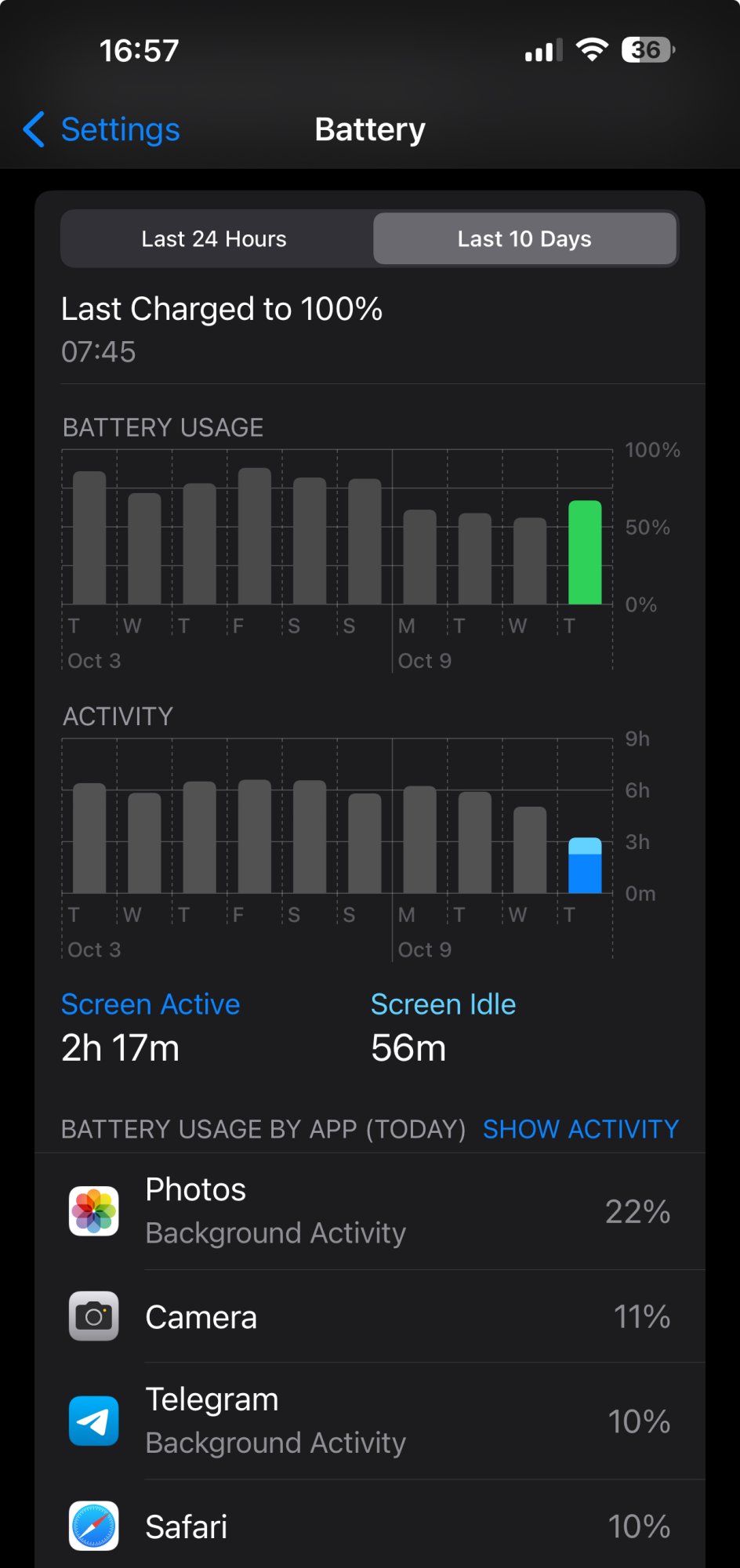Tap the Telegram battery usage row
This screenshot has width=740, height=1568.
(370, 1421)
